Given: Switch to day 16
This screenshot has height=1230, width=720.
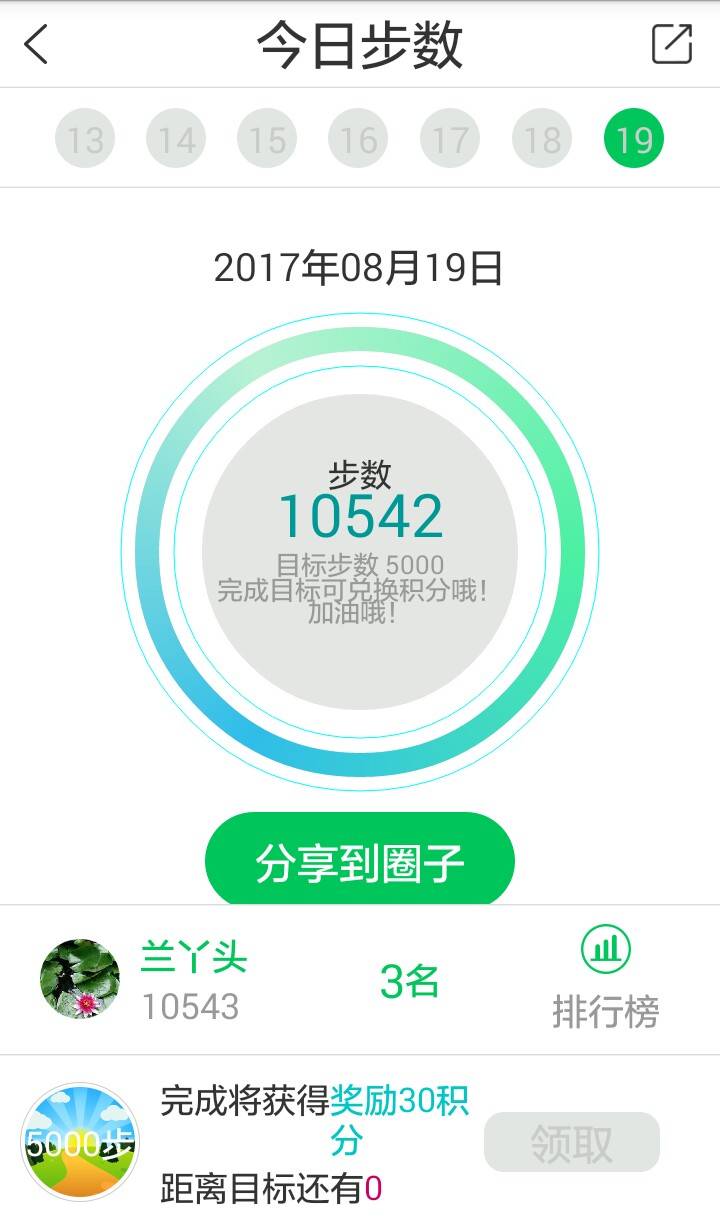Looking at the screenshot, I should click(359, 139).
